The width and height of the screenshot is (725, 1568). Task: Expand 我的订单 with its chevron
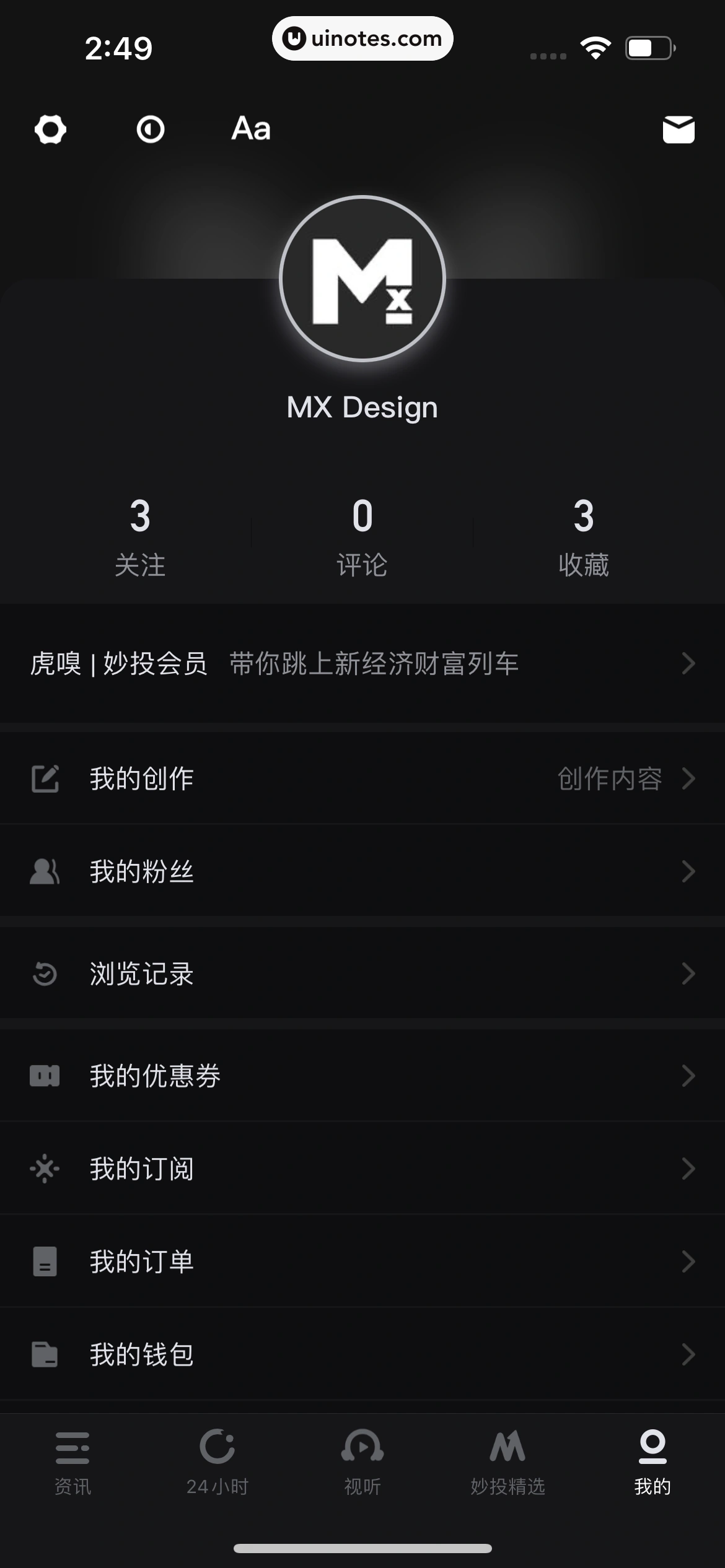[x=687, y=1263]
